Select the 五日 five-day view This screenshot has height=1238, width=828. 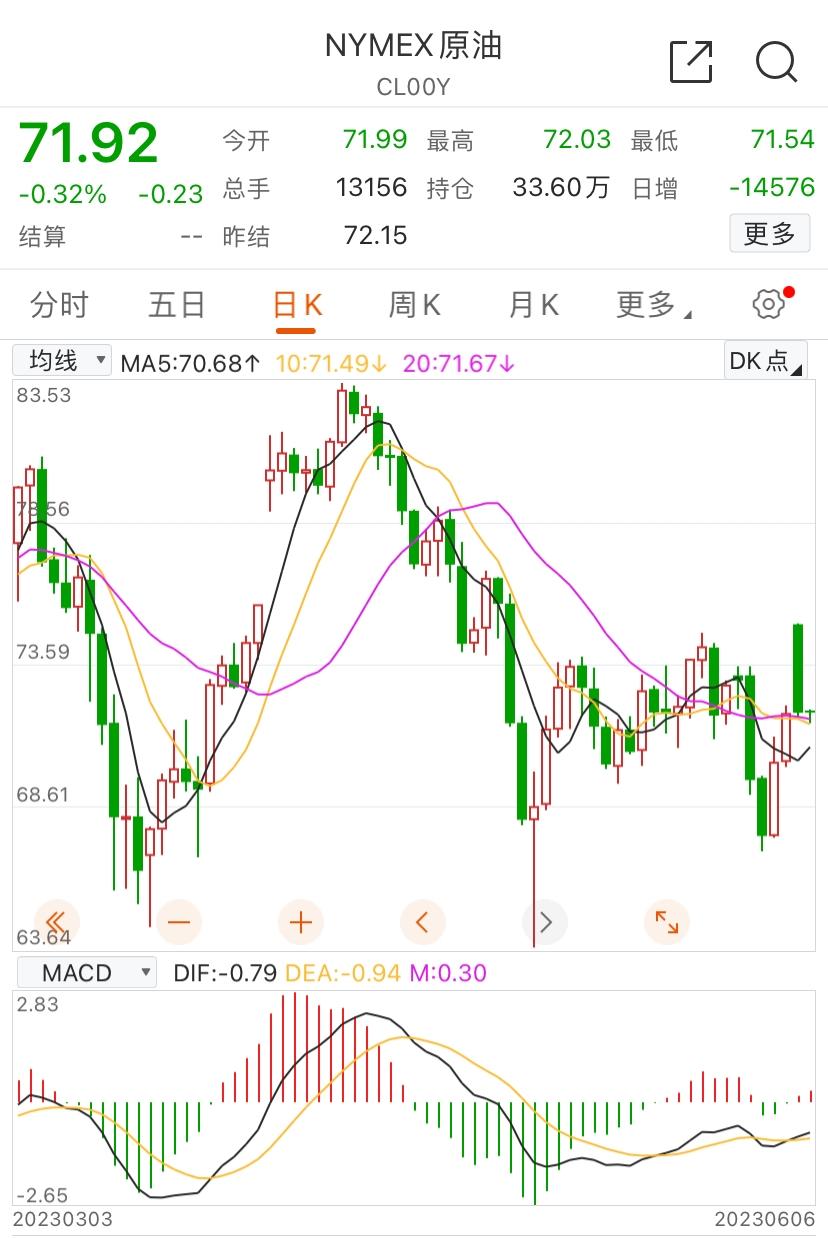coord(176,304)
